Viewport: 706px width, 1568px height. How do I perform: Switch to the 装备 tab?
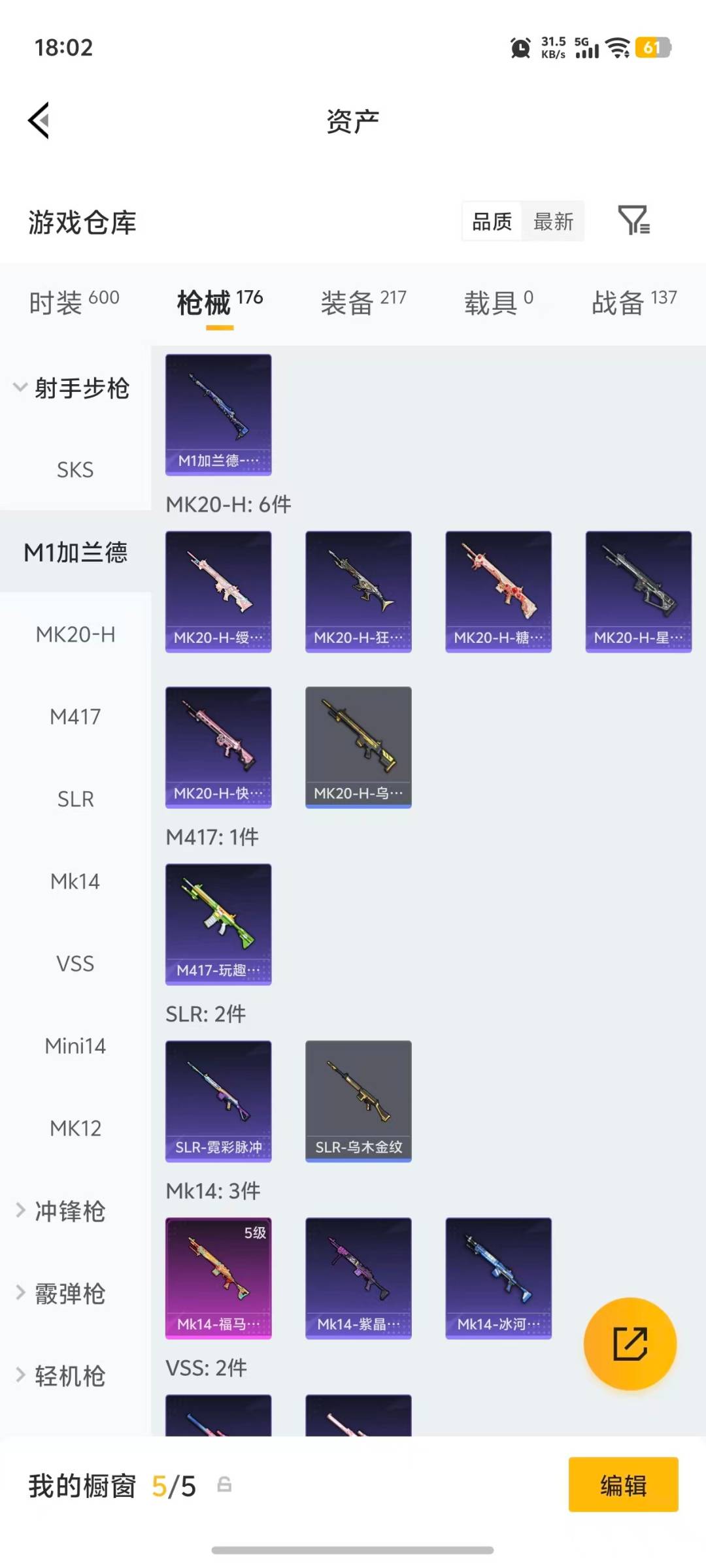[x=363, y=302]
